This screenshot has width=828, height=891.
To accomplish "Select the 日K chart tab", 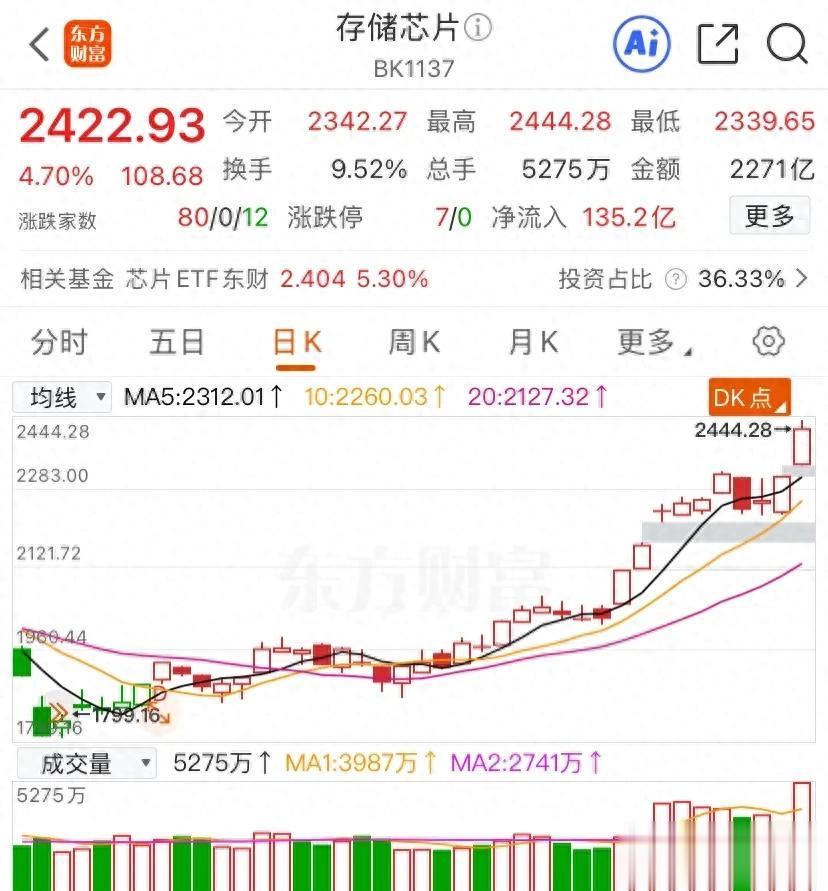I will [297, 343].
